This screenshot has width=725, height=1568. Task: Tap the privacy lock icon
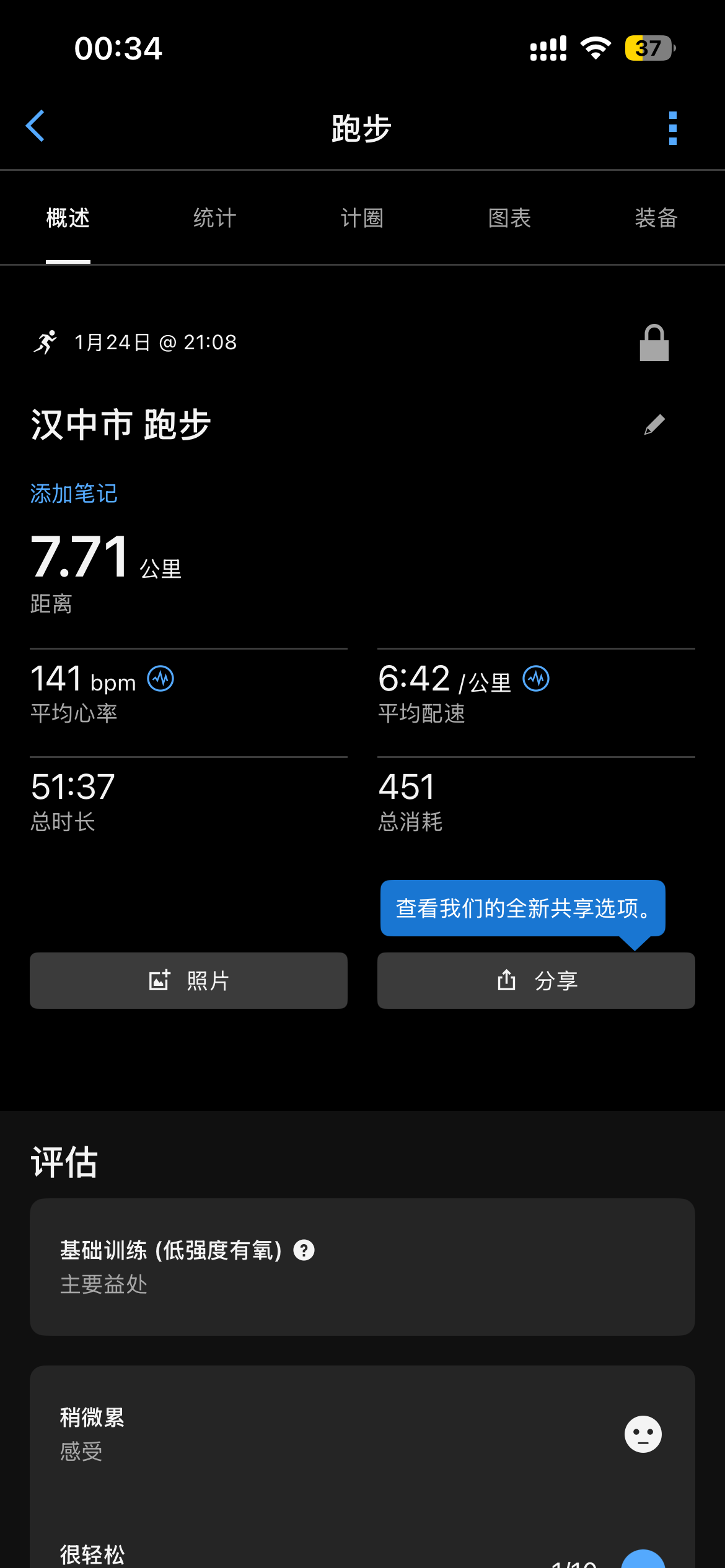tap(654, 342)
